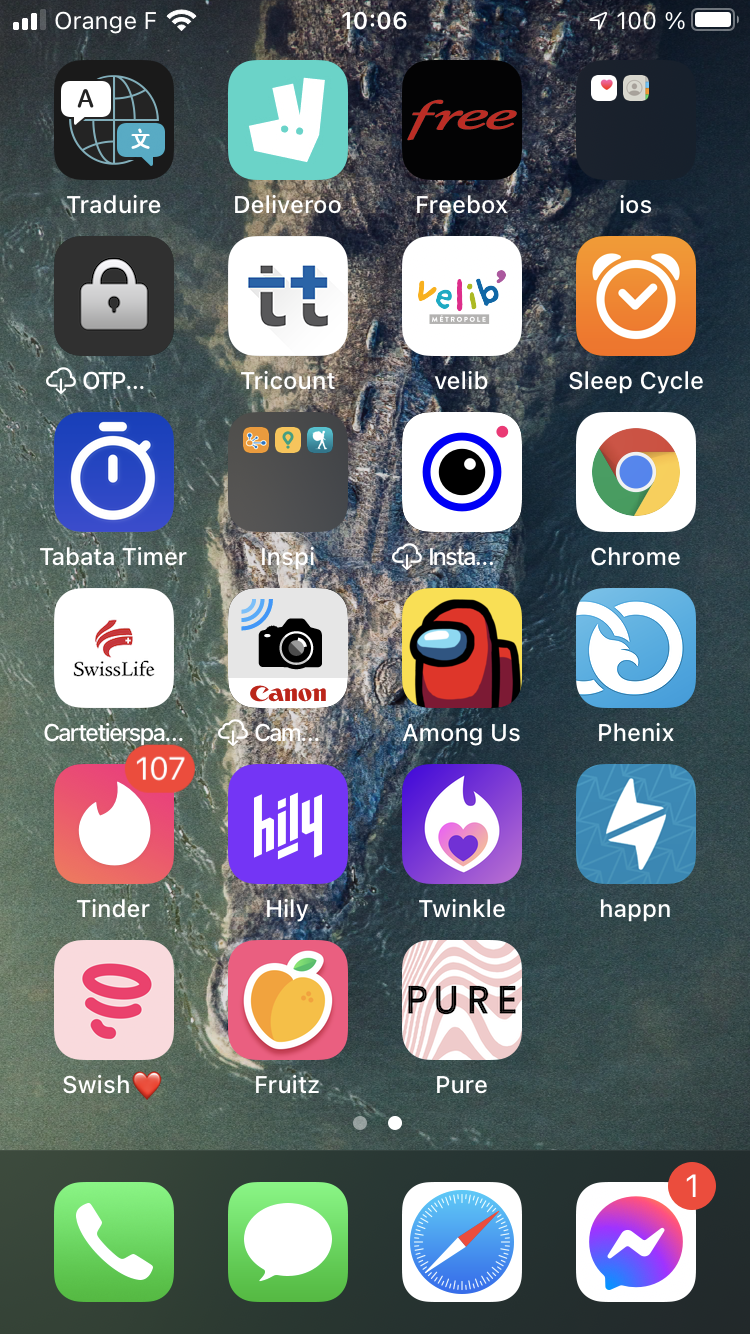750x1334 pixels.
Task: Open the Traduire app
Action: point(114,120)
